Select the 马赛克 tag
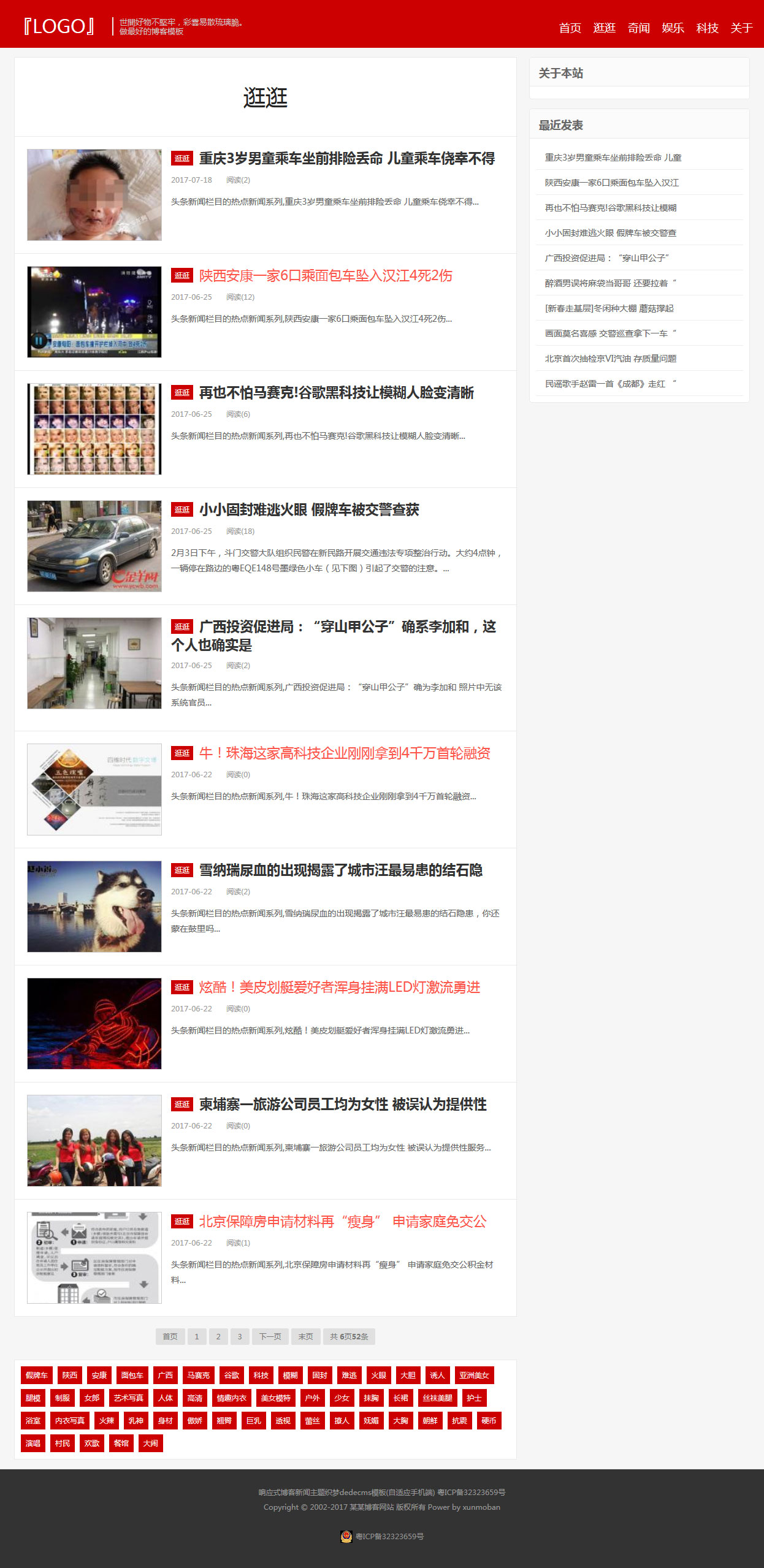This screenshot has width=764, height=1568. click(x=198, y=1375)
